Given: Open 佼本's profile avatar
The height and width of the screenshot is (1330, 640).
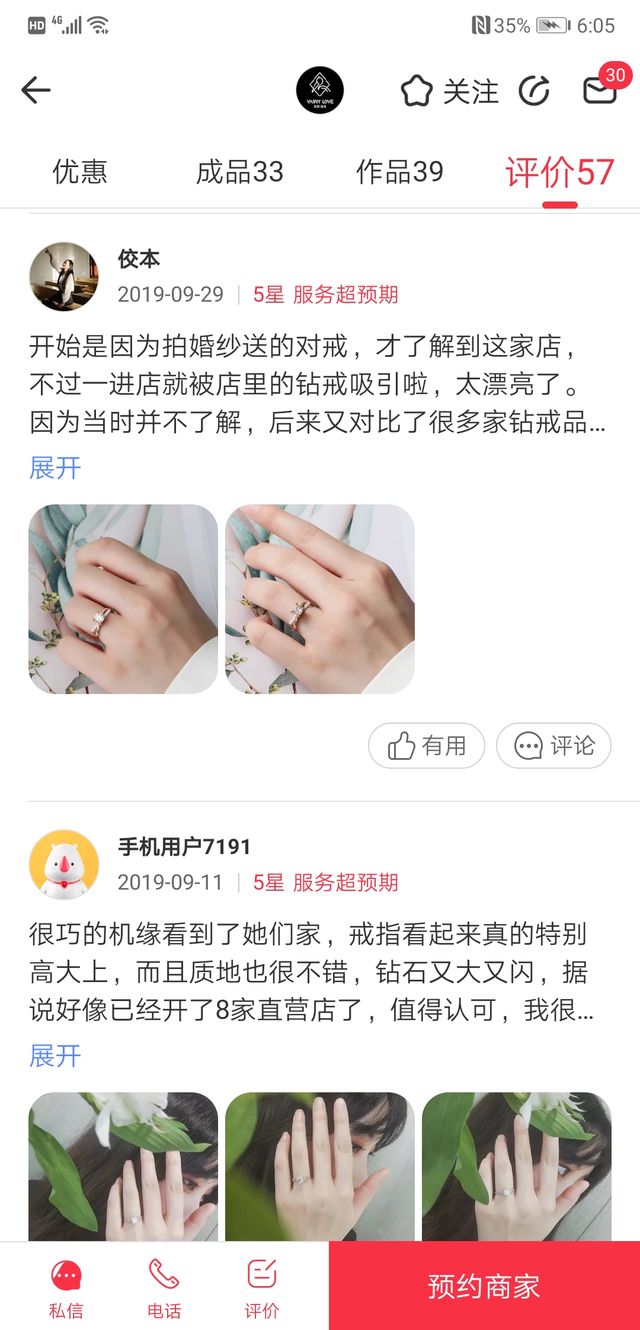Looking at the screenshot, I should tap(64, 277).
